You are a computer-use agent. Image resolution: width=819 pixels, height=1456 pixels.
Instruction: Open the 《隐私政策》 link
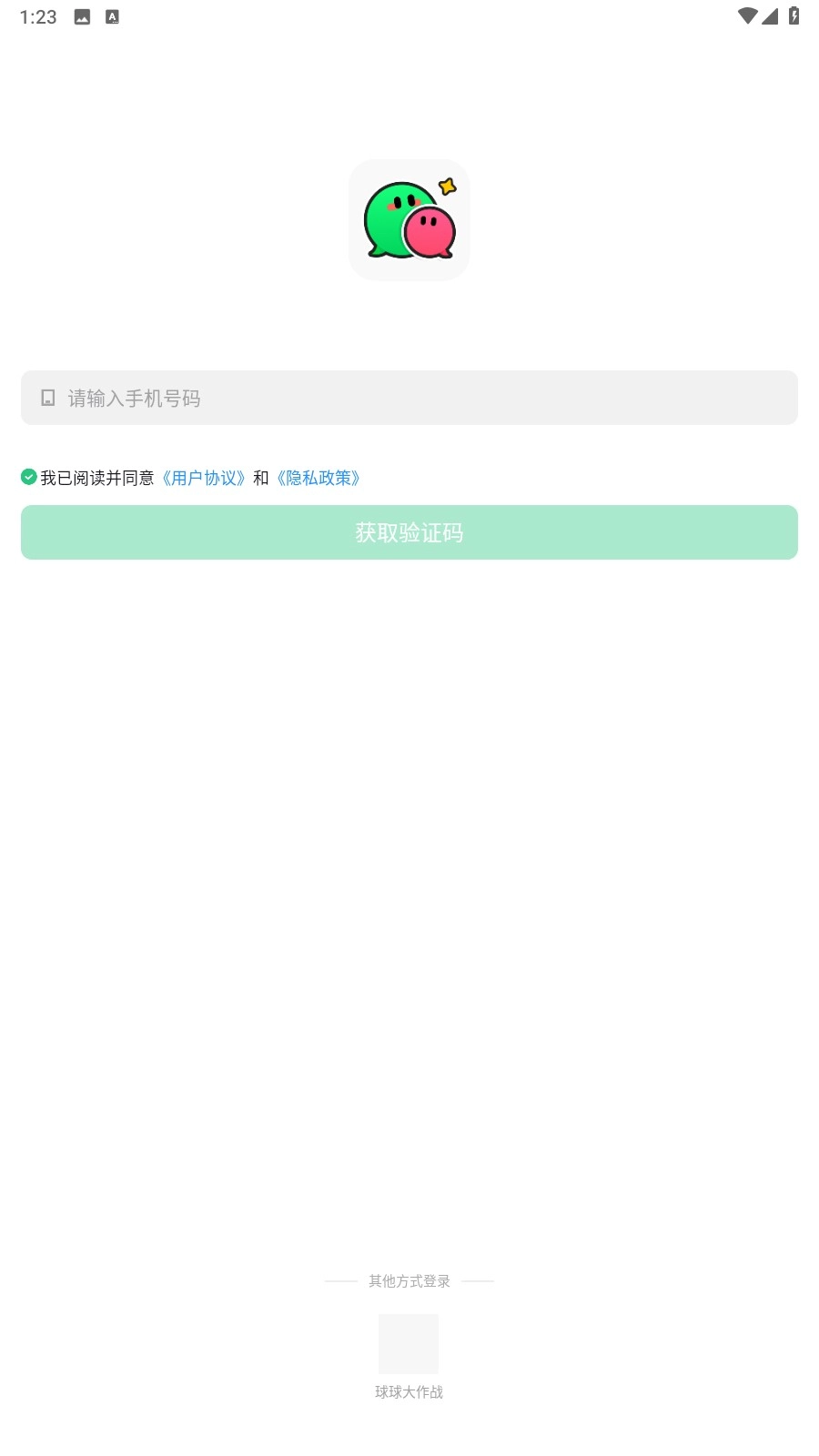(318, 478)
